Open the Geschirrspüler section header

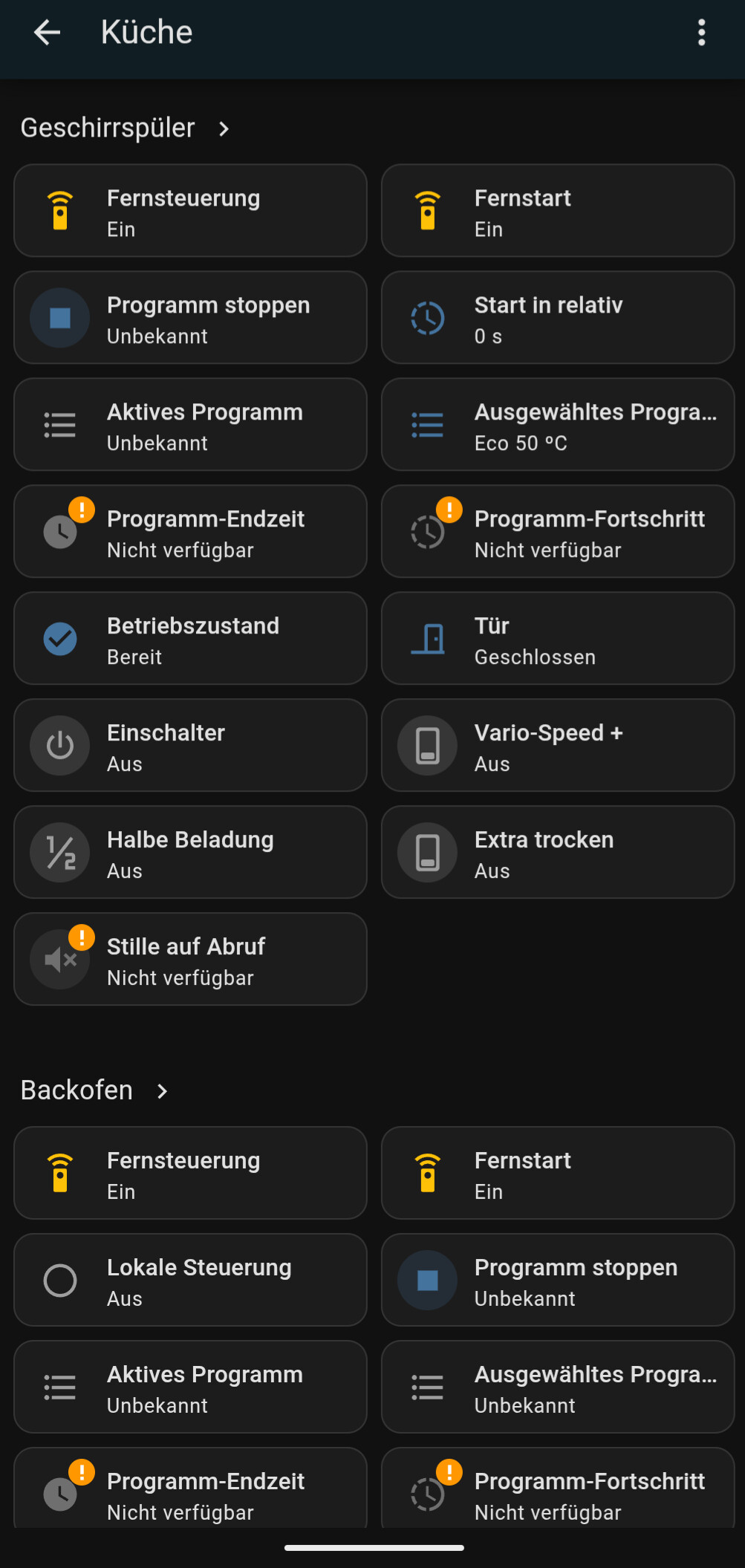coord(125,129)
